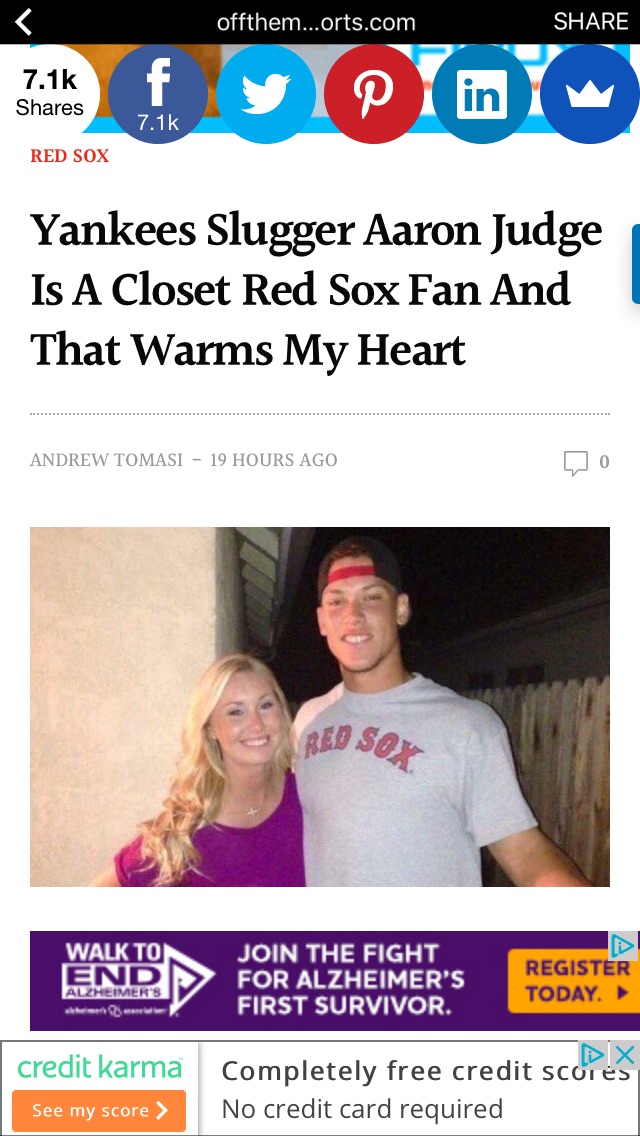Open the RED SOX category link
Image resolution: width=640 pixels, height=1136 pixels.
pyautogui.click(x=70, y=156)
